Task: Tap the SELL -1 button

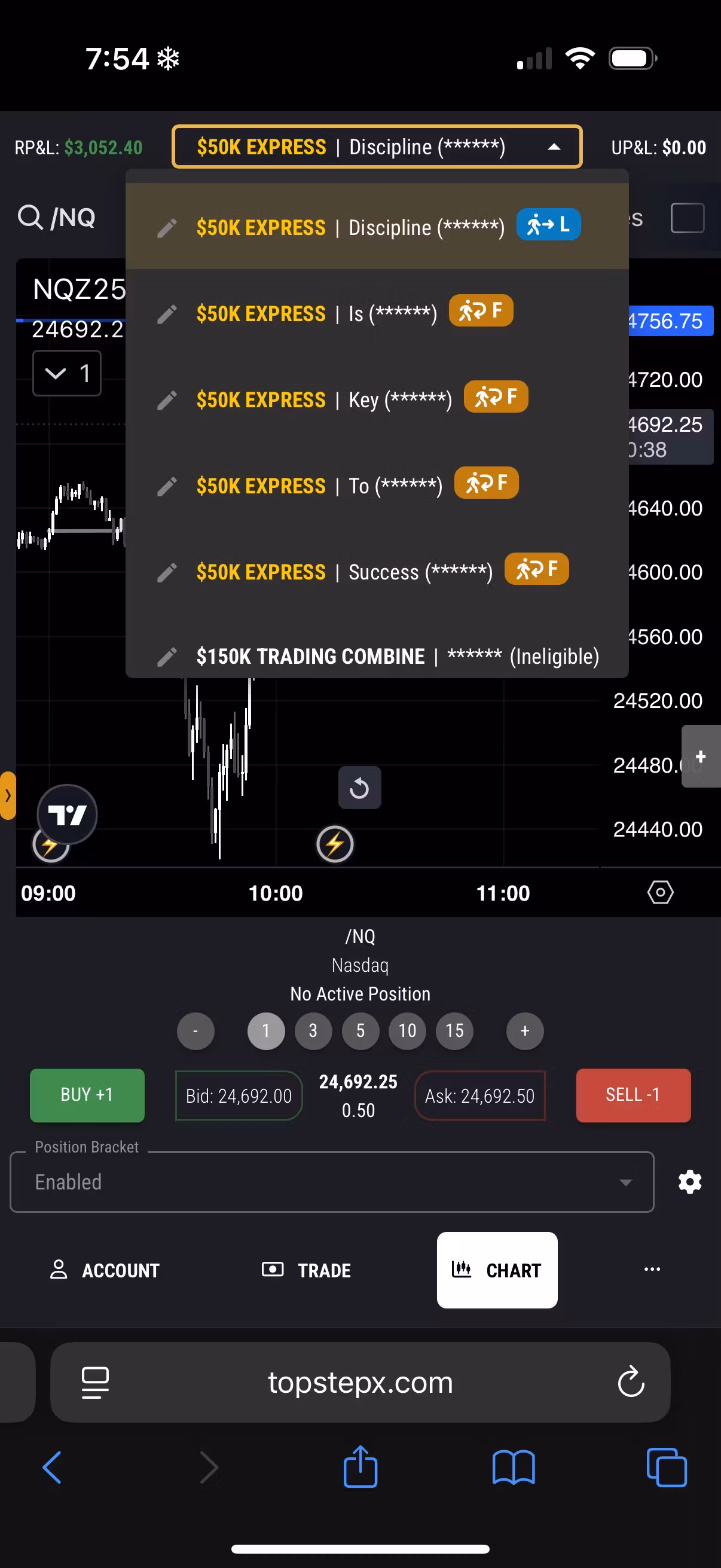Action: [633, 1094]
